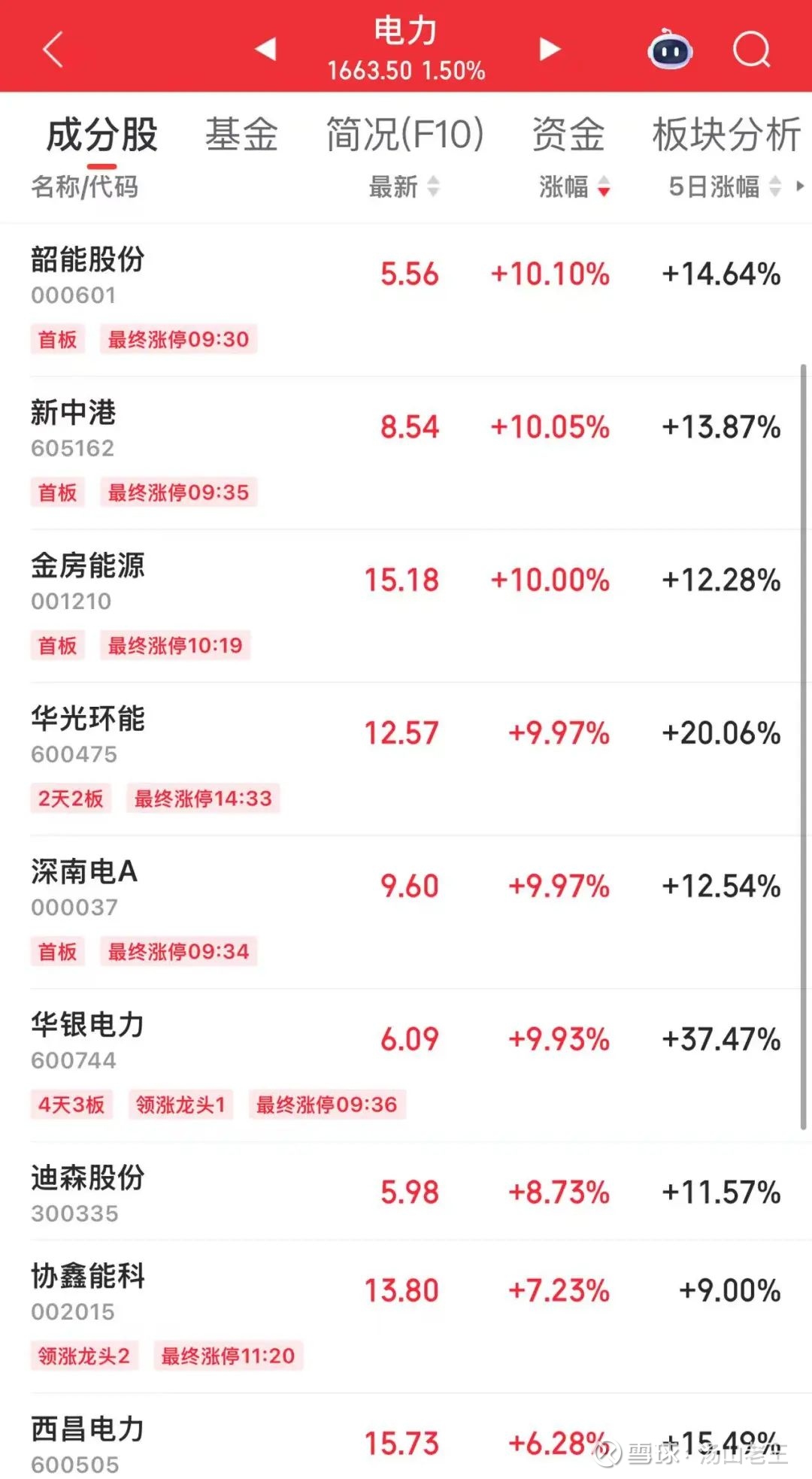Open the 板块分析 tab

pos(726,135)
